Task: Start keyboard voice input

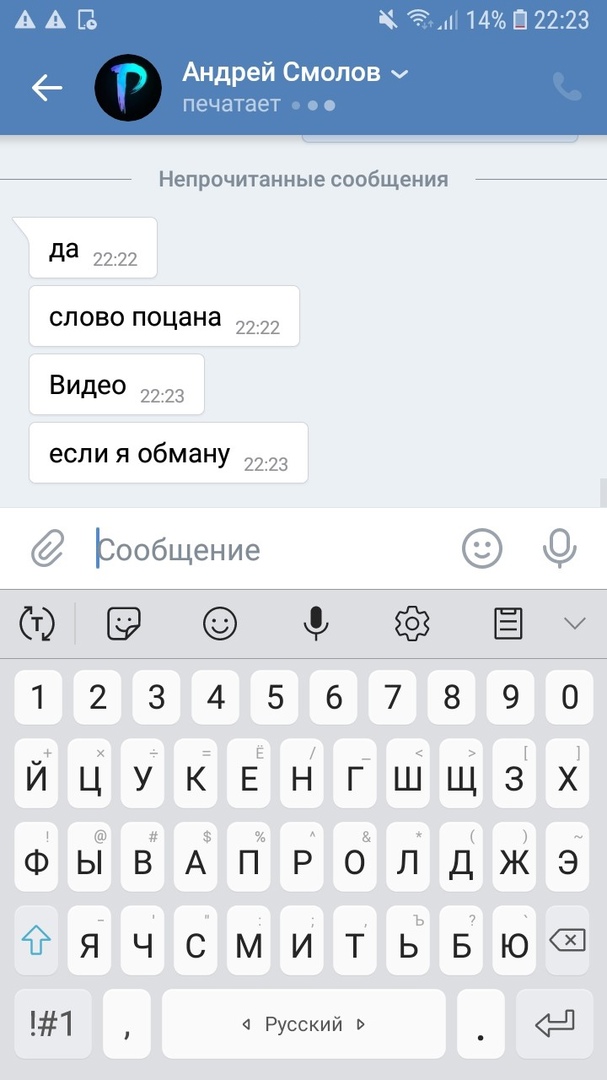Action: (316, 624)
